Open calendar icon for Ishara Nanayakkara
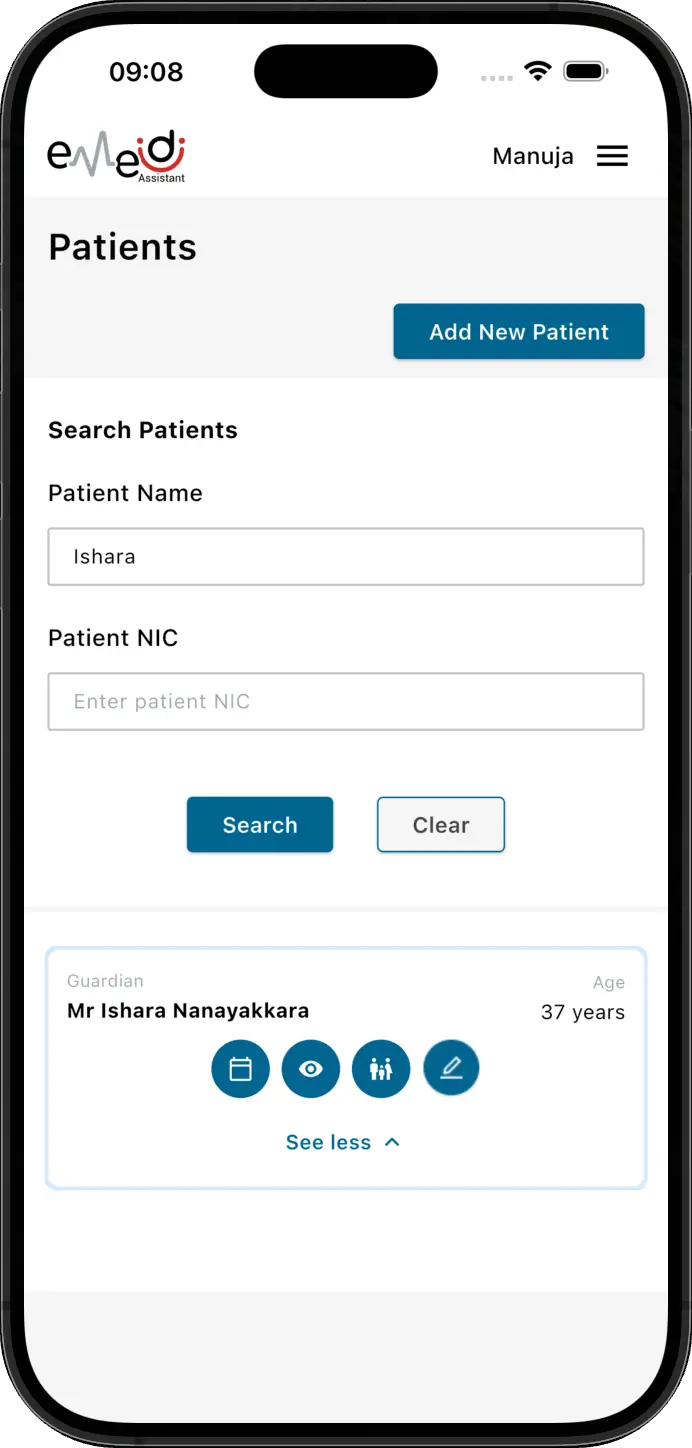692x1448 pixels. pos(240,1069)
